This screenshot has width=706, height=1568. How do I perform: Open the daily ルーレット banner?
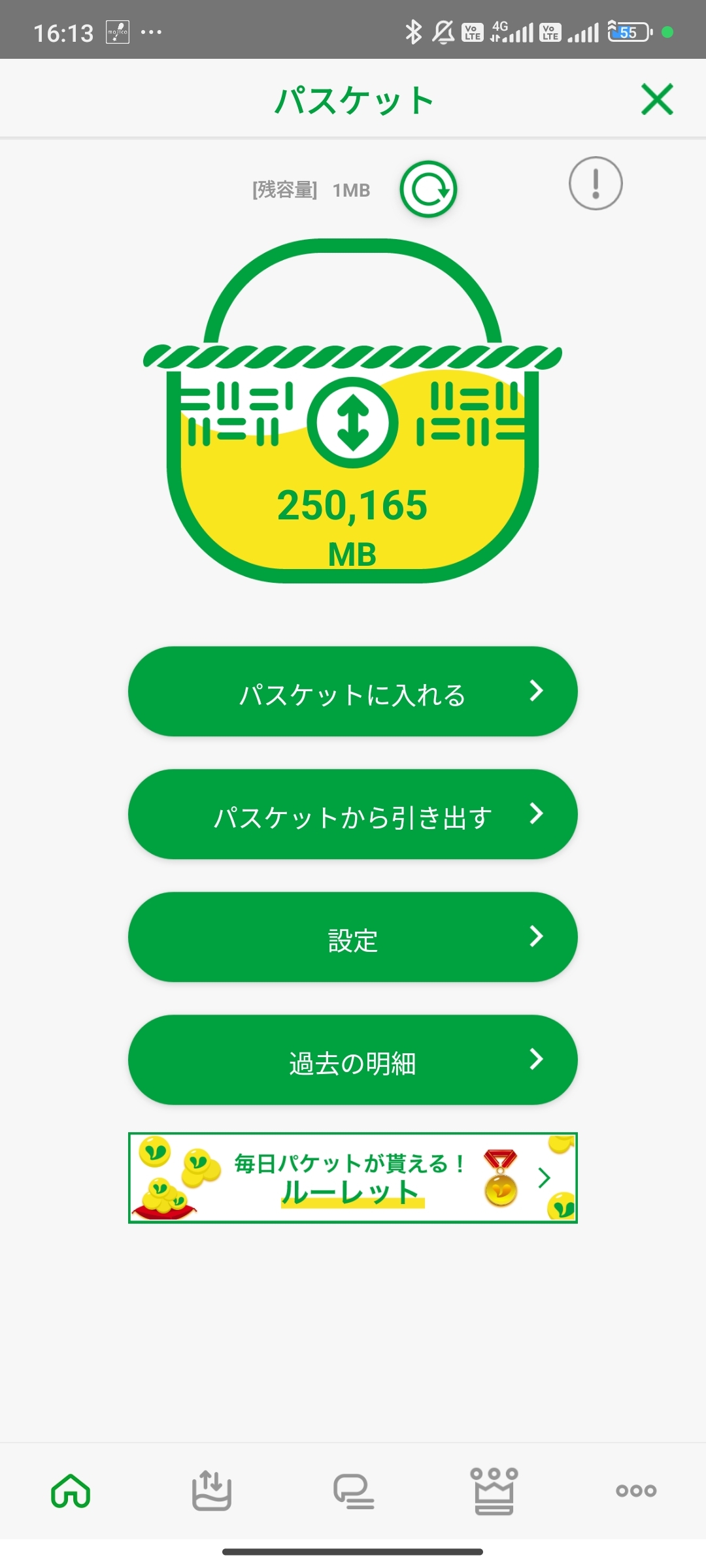pyautogui.click(x=353, y=1177)
